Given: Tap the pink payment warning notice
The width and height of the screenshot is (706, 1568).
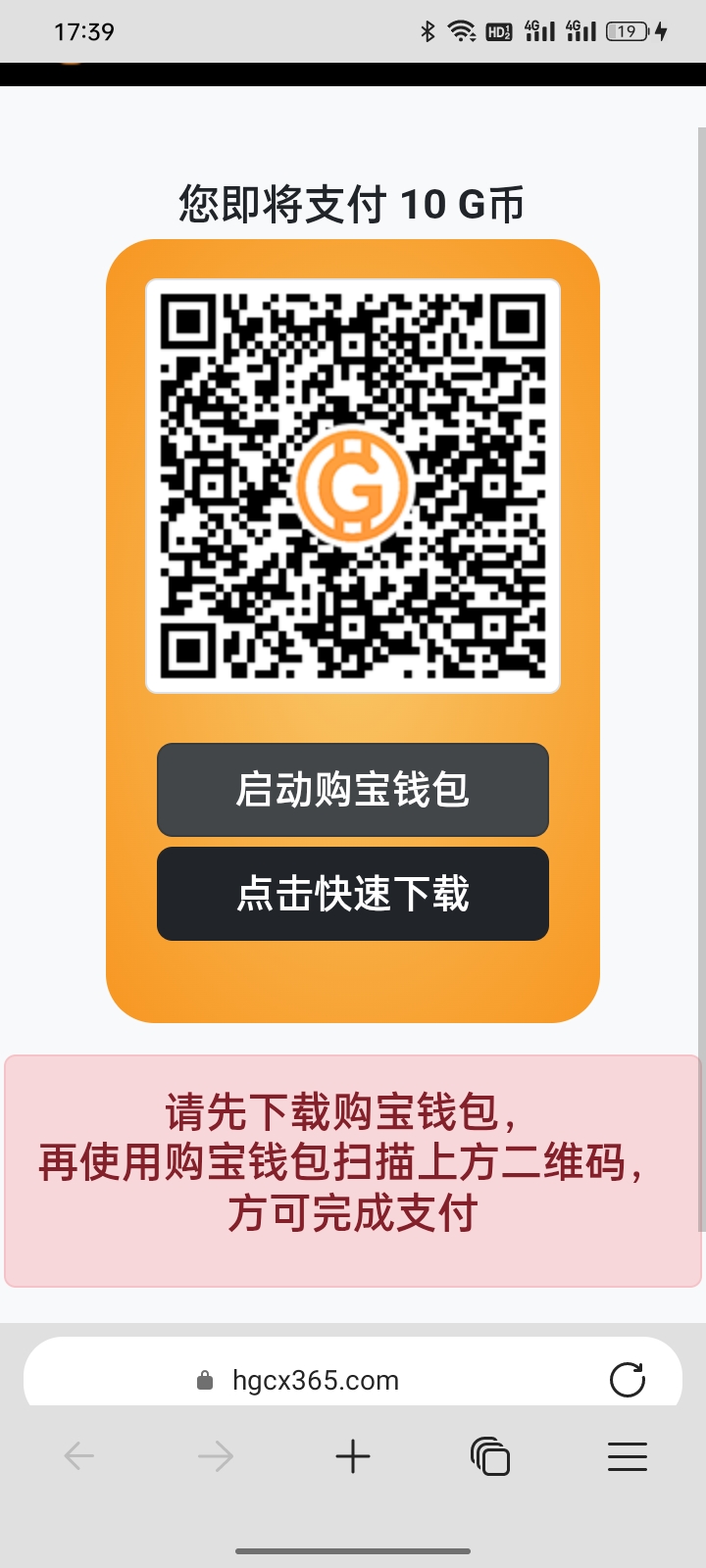Looking at the screenshot, I should tap(353, 1166).
